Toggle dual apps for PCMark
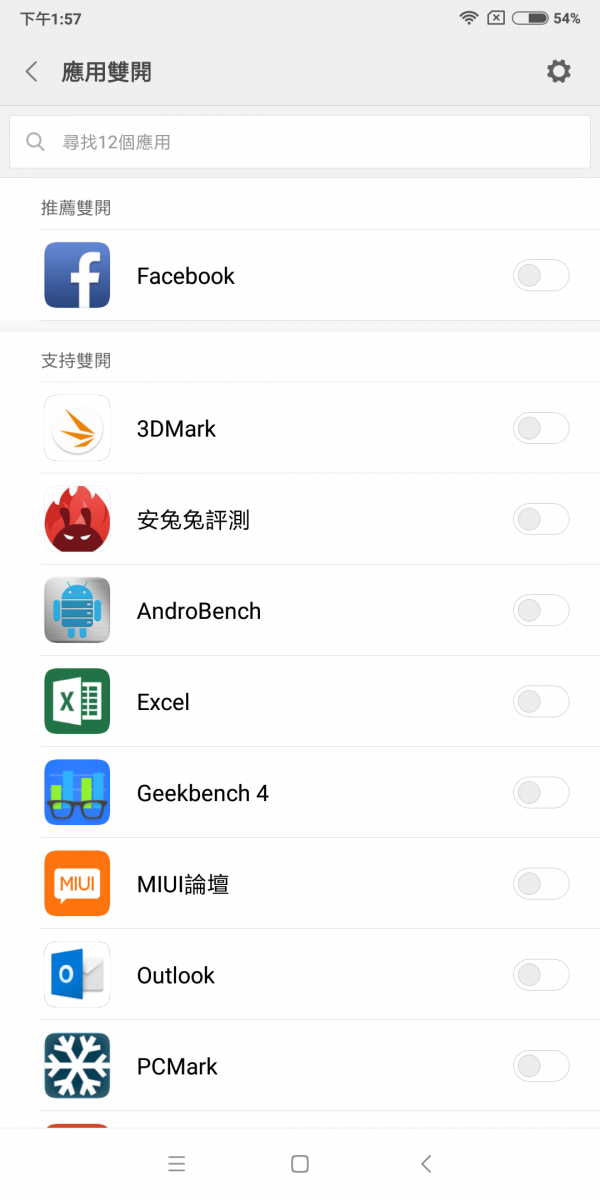This screenshot has height=1200, width=600. tap(541, 1066)
